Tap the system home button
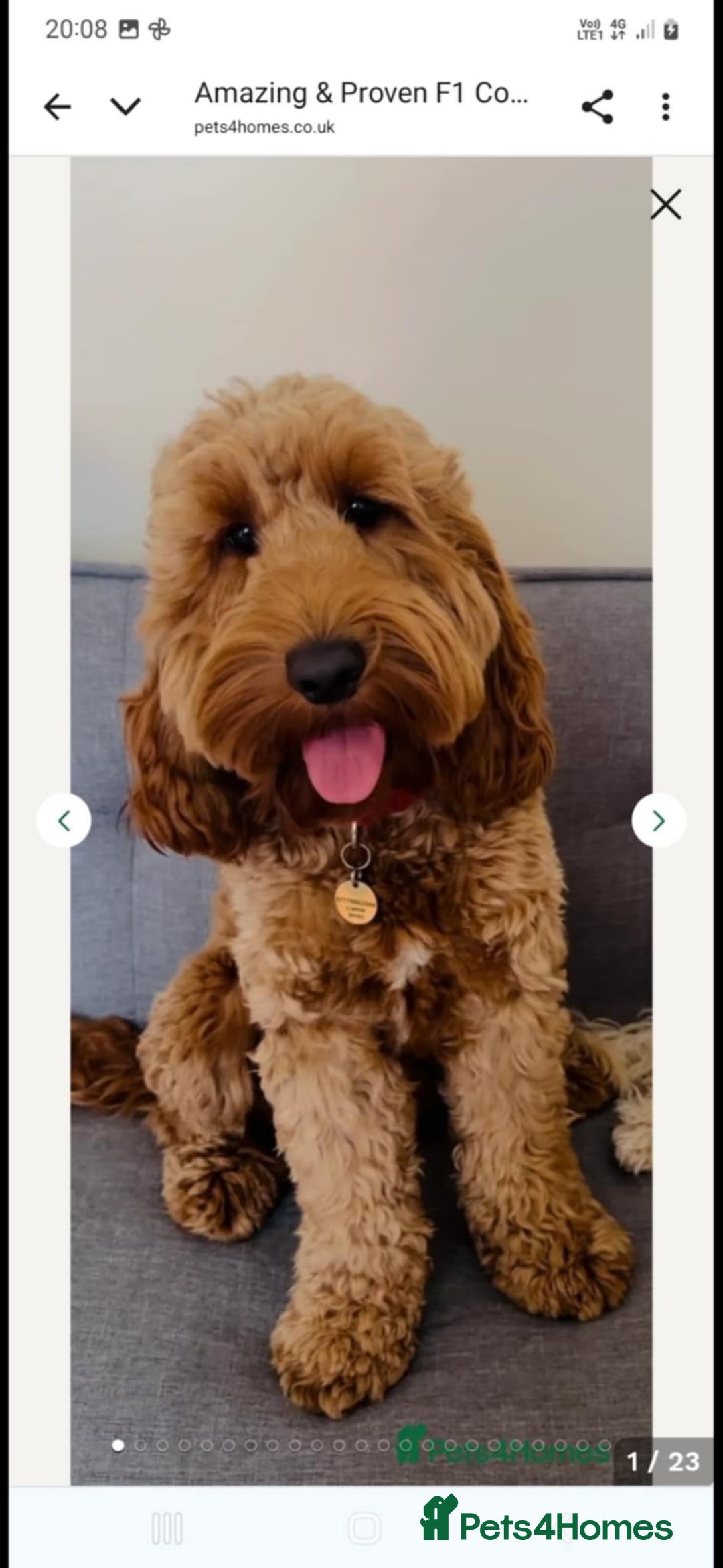Screen dimensions: 723x1568 click(364, 1529)
